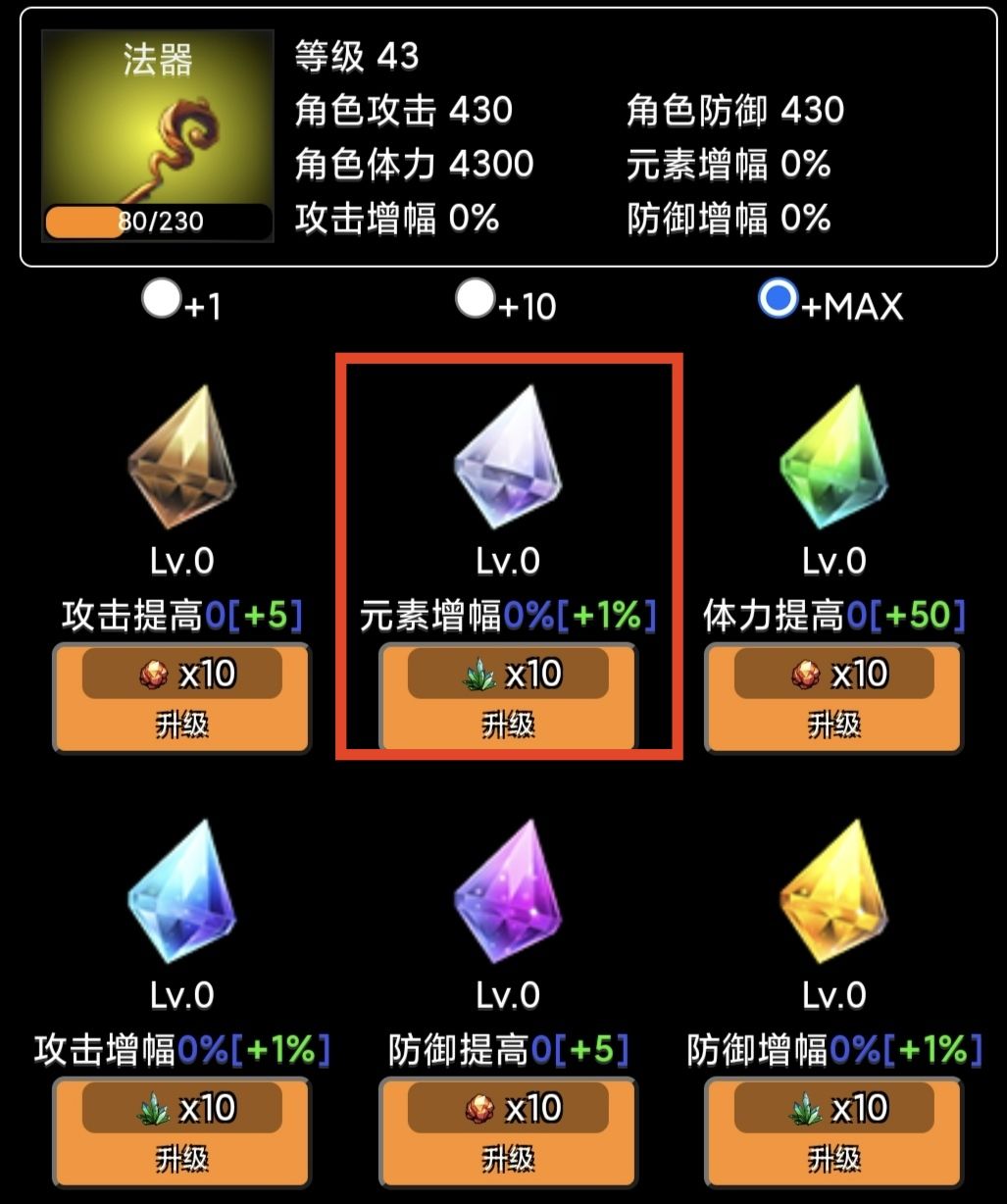This screenshot has width=1007, height=1204.
Task: Select the green stamina gem icon
Action: (831, 456)
